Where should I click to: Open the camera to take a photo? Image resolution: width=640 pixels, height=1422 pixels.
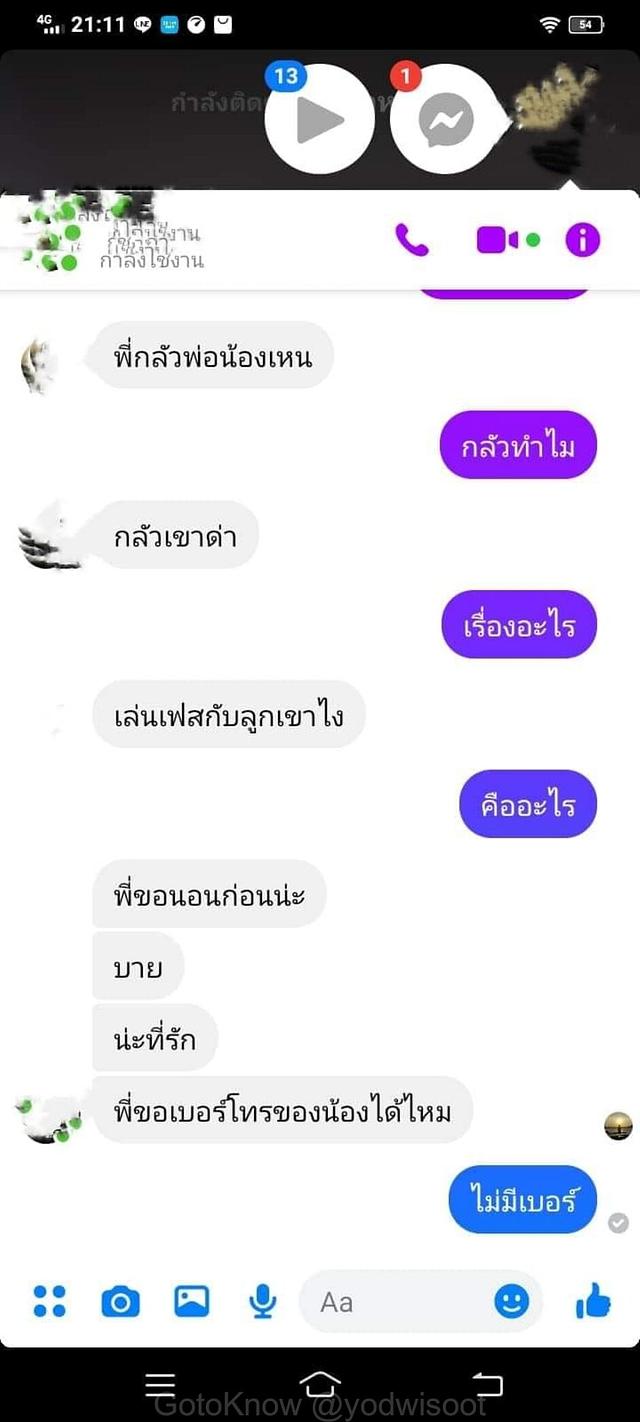pyautogui.click(x=120, y=1301)
